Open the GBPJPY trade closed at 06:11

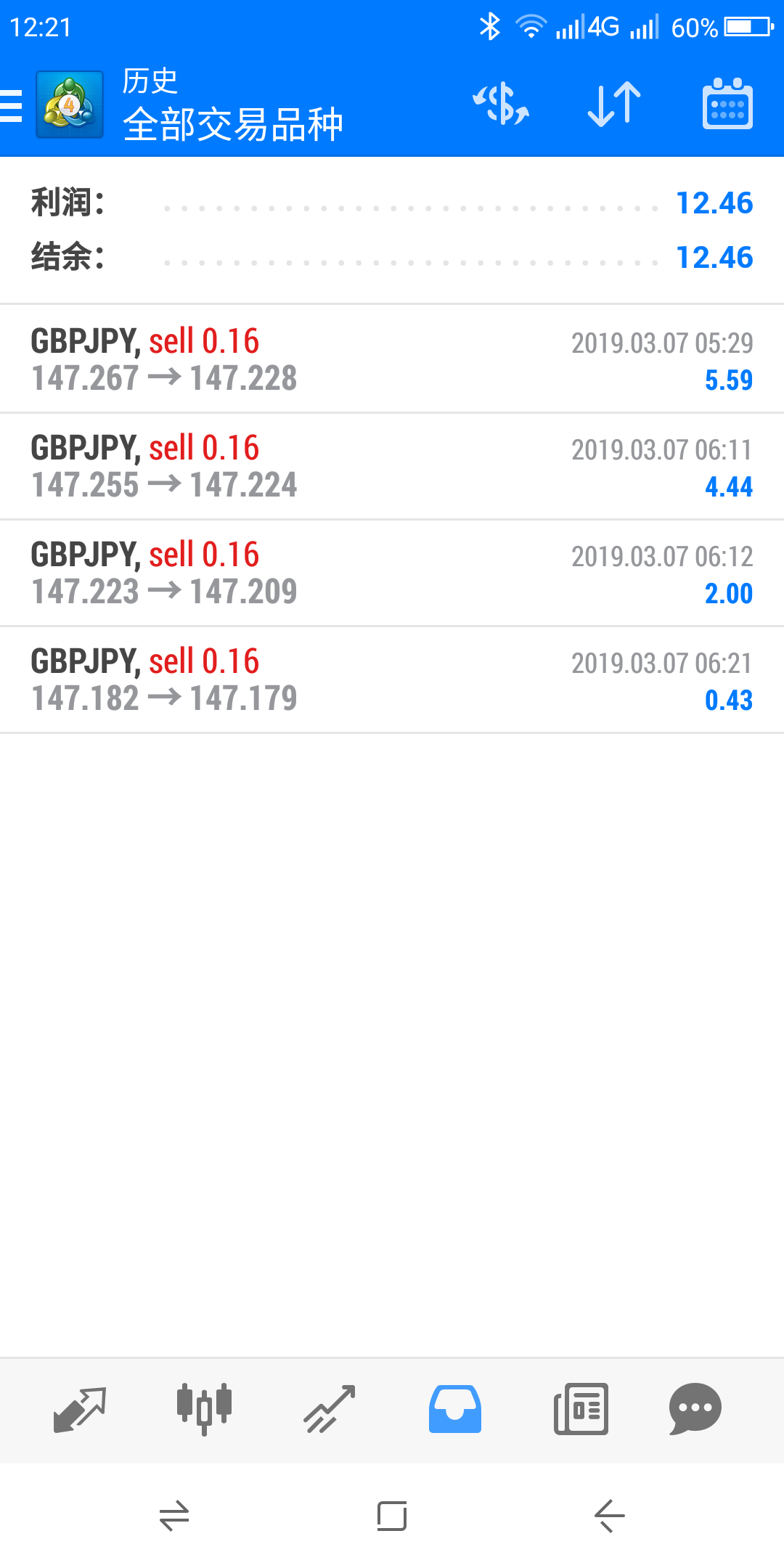coord(392,466)
